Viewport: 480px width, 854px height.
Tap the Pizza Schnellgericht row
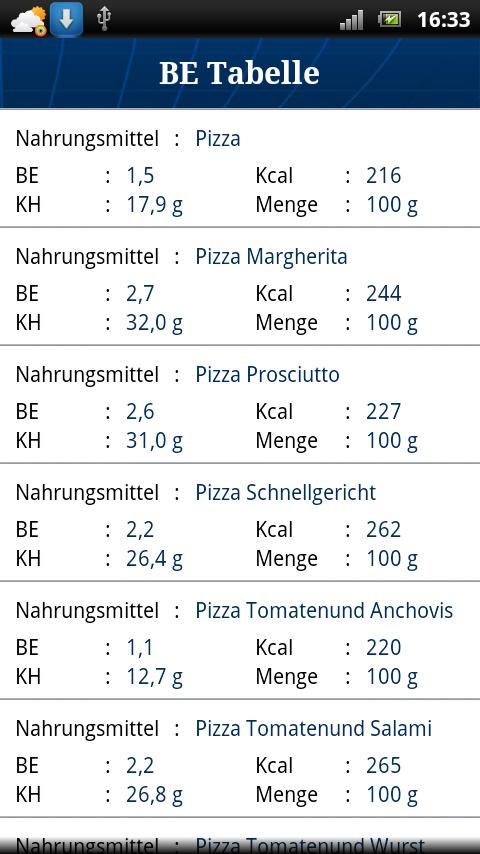click(240, 523)
